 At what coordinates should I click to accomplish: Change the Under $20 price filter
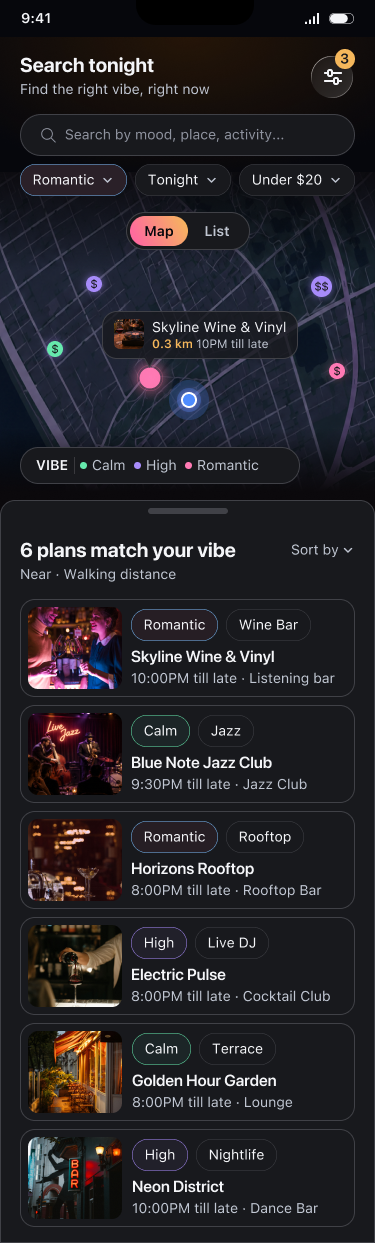click(297, 180)
